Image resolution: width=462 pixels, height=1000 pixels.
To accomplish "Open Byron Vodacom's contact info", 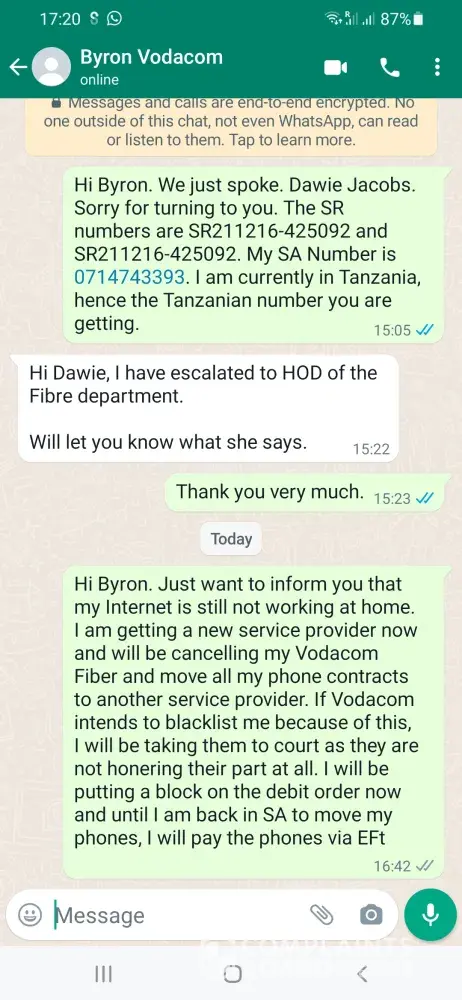I will (x=151, y=66).
